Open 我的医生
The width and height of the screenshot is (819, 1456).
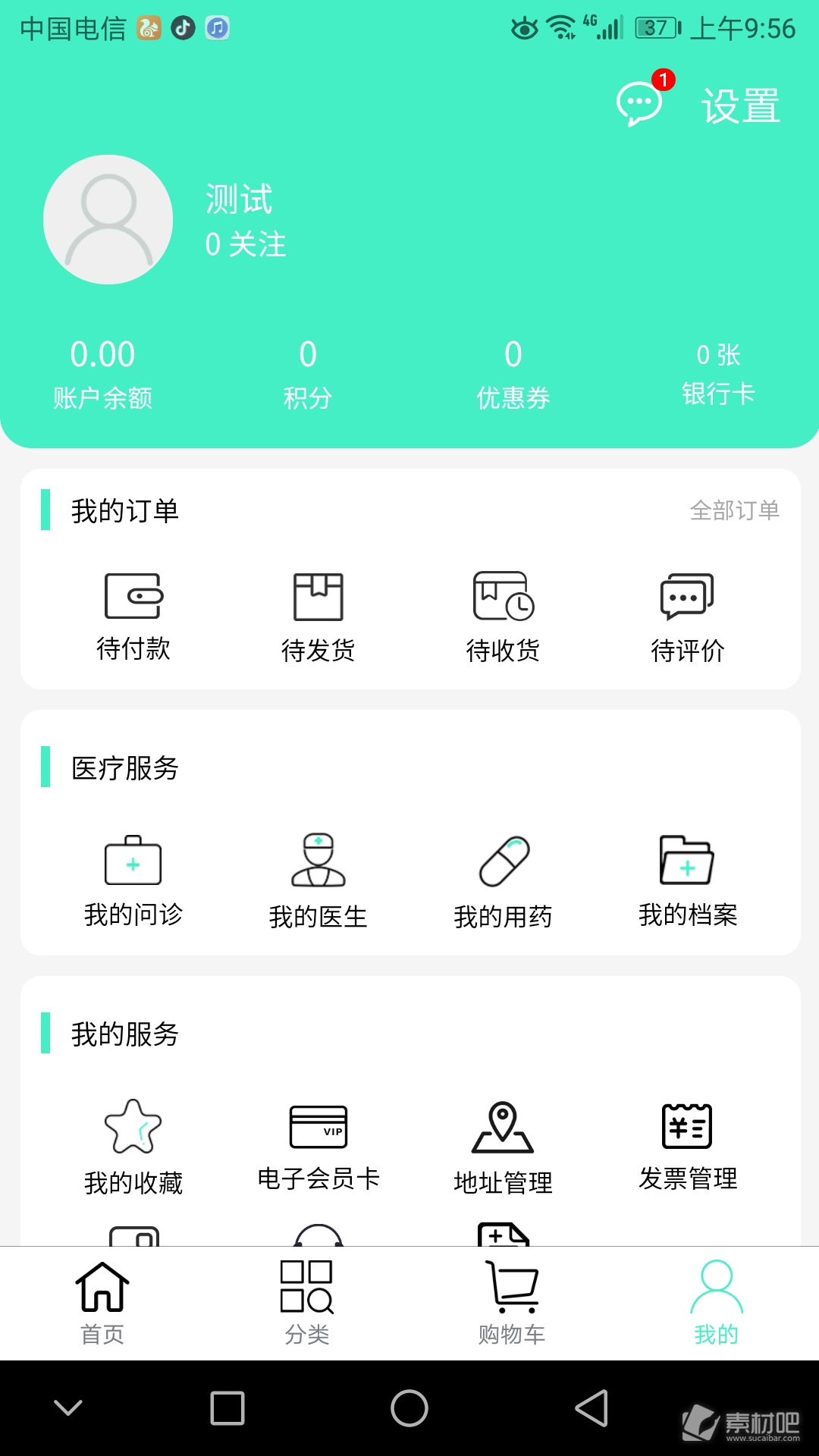tap(318, 882)
